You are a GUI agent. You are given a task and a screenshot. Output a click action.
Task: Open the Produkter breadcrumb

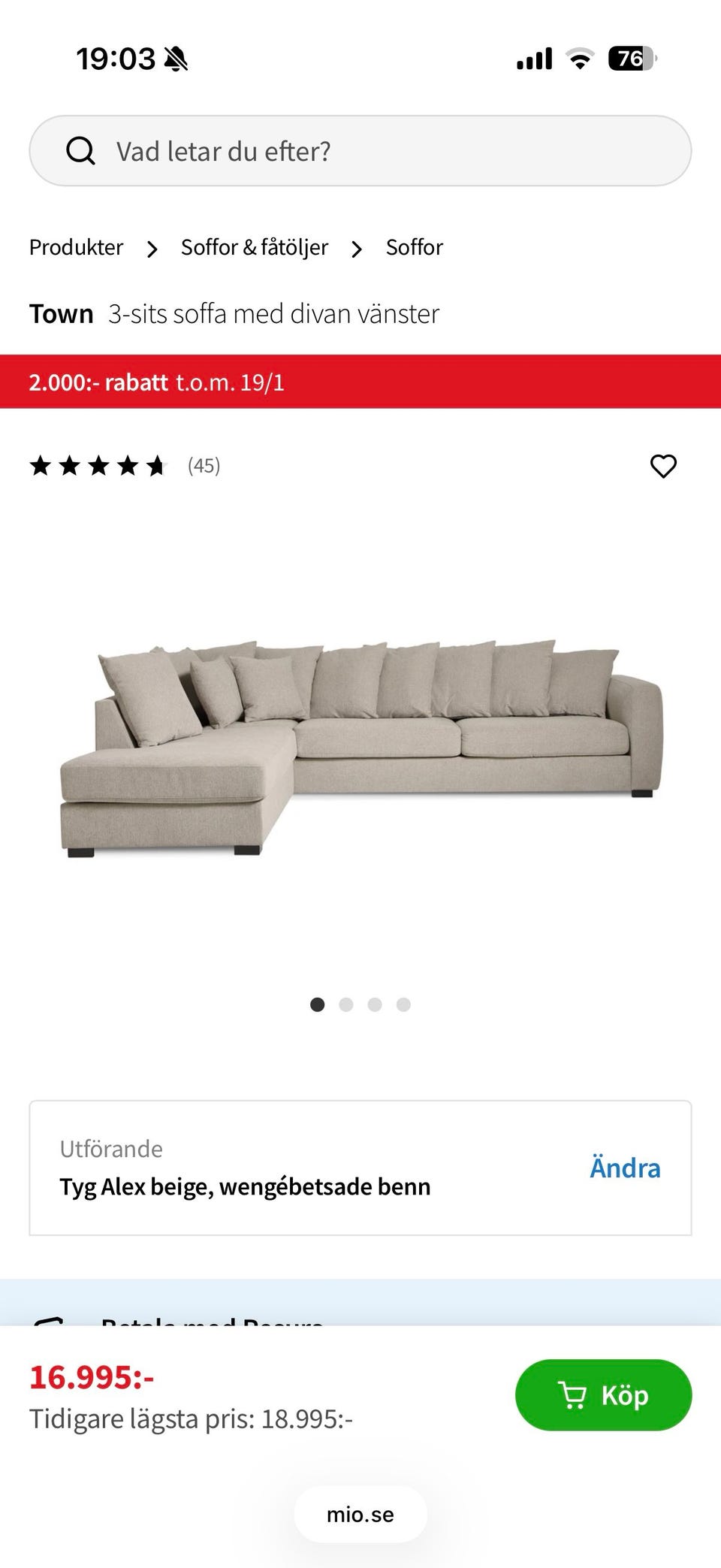pyautogui.click(x=76, y=247)
